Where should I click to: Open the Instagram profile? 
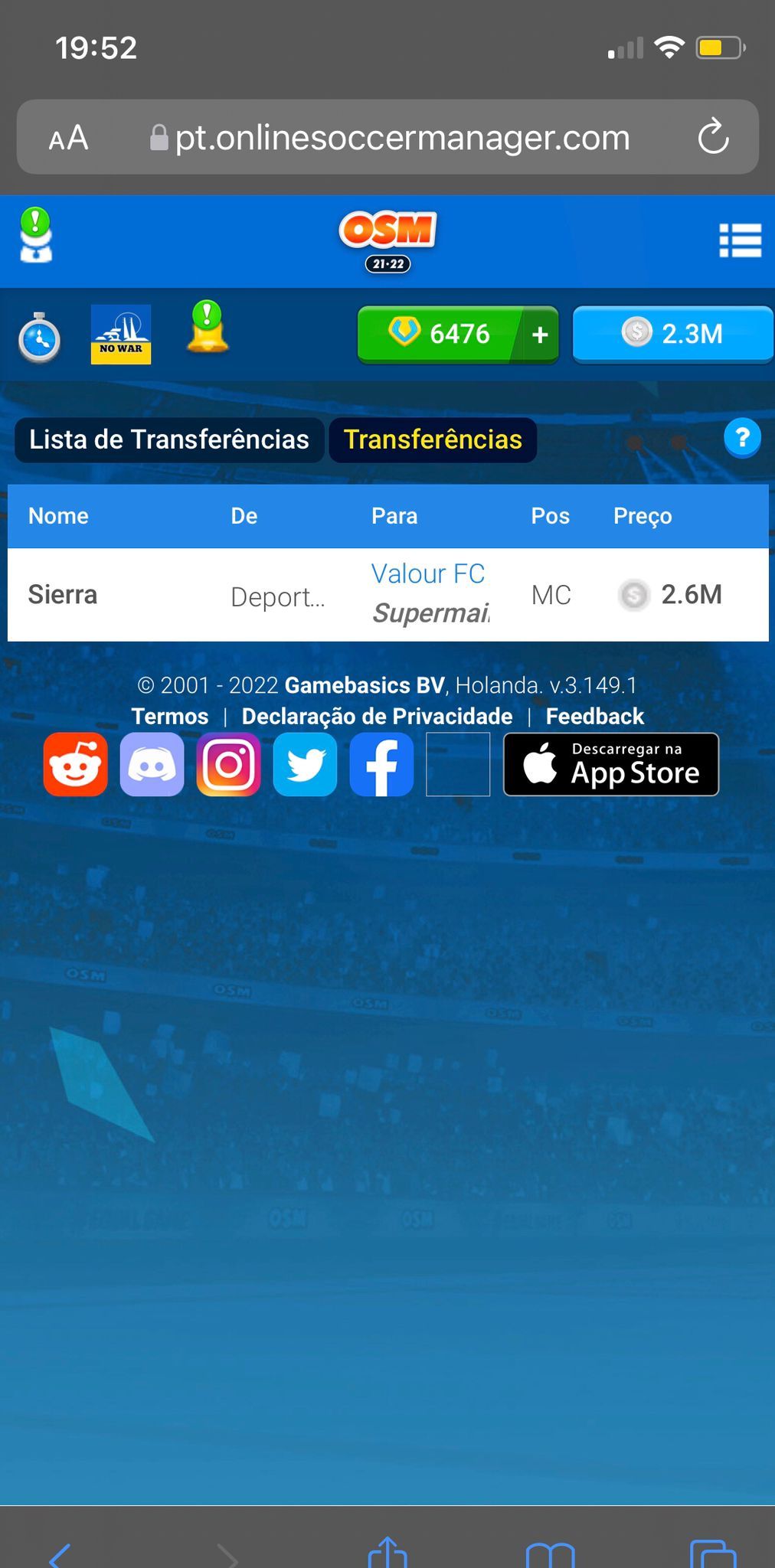[228, 765]
